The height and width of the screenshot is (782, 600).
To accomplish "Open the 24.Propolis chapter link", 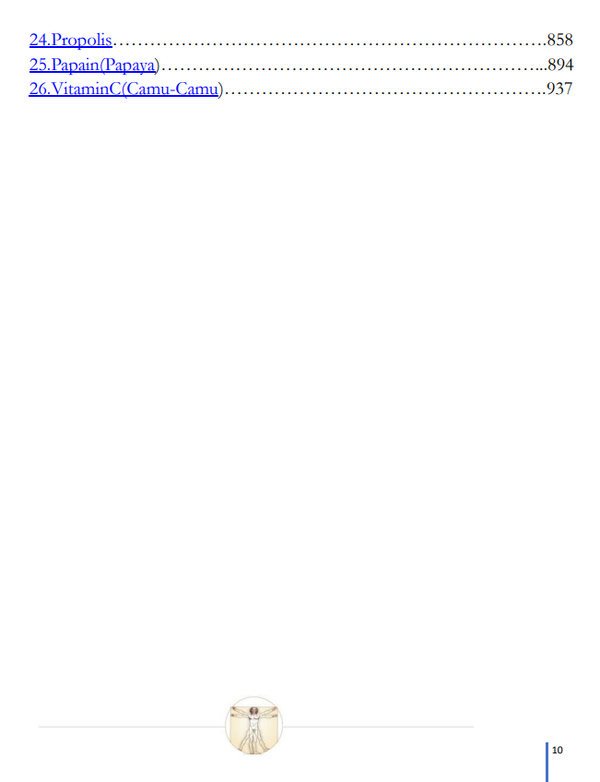I will click(x=70, y=41).
